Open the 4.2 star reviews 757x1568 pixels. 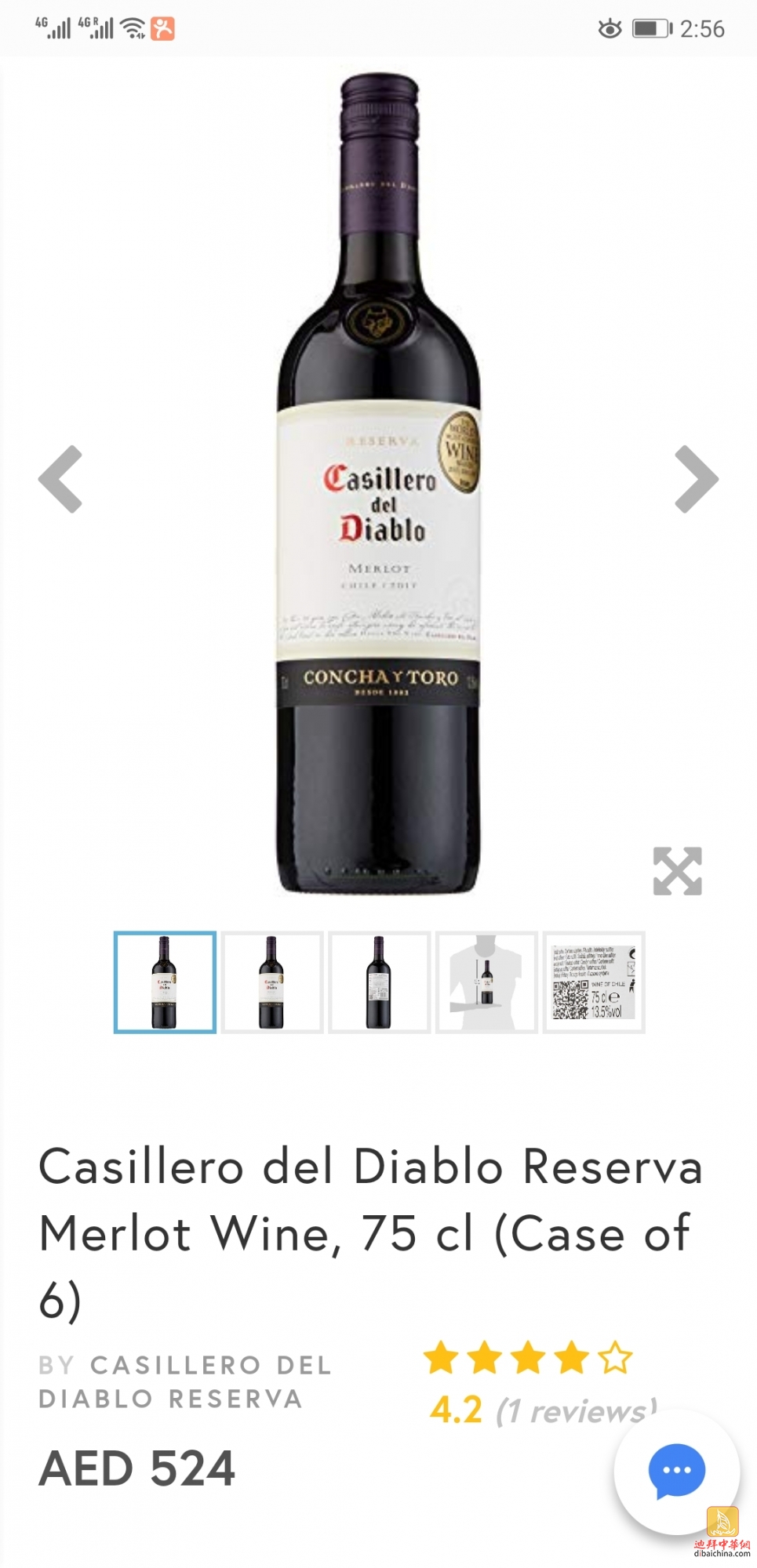click(541, 1411)
